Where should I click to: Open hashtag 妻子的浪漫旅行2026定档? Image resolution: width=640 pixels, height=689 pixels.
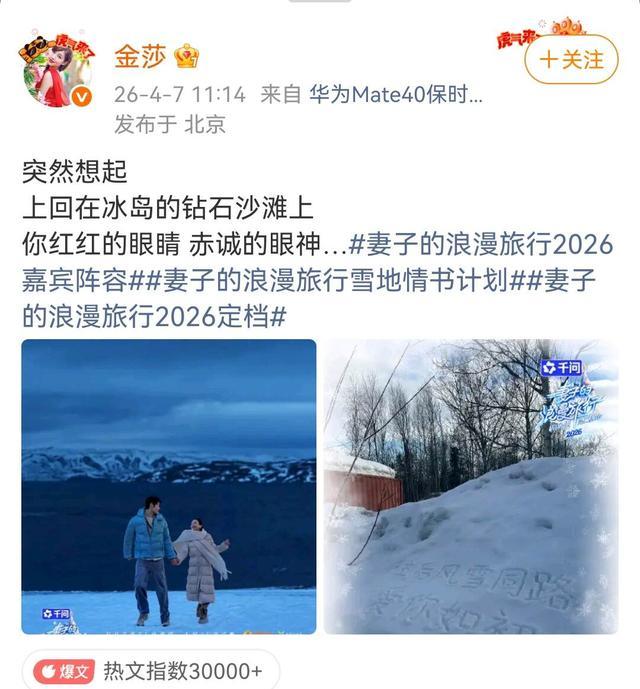point(150,317)
